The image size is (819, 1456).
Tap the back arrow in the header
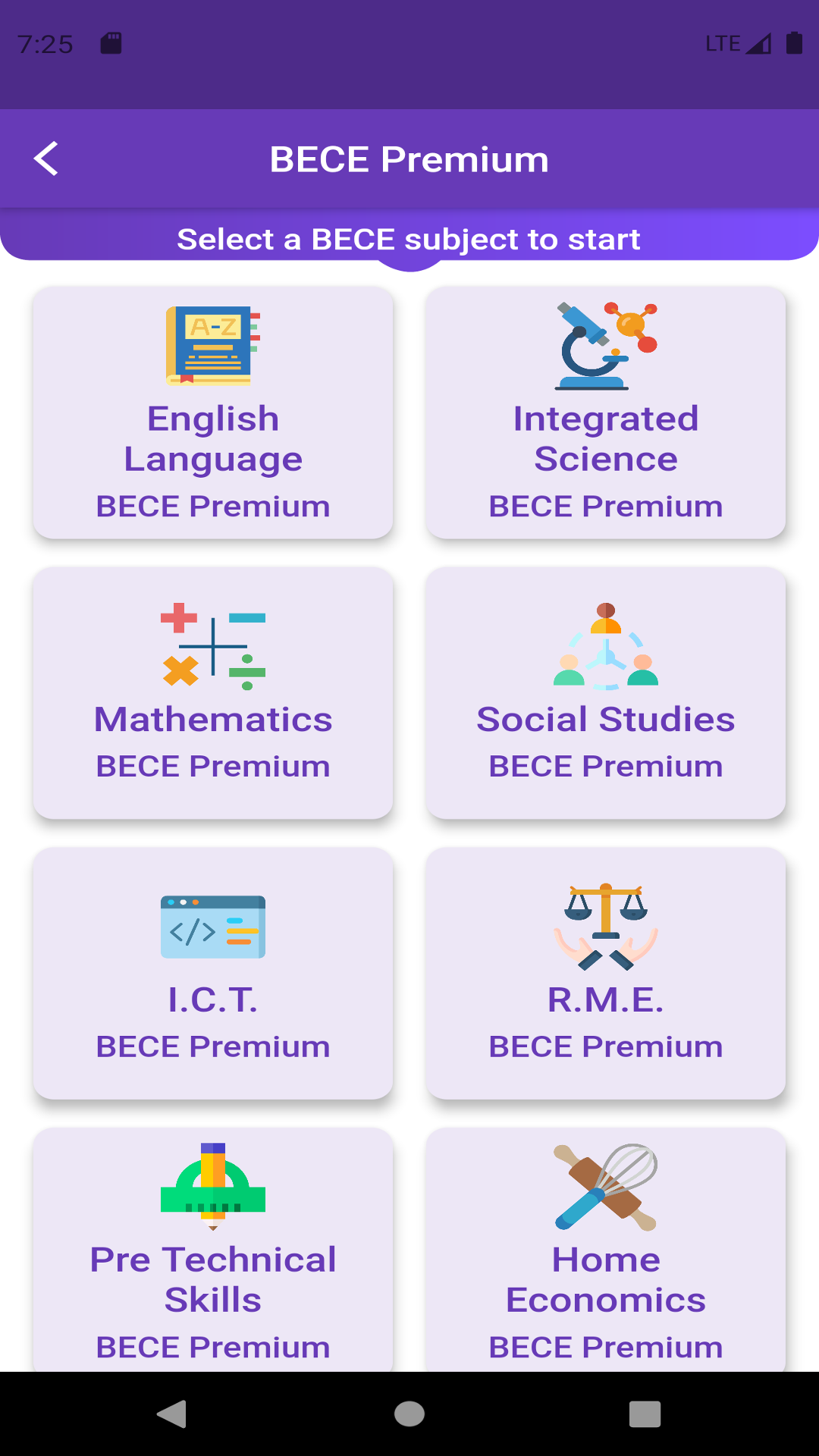click(45, 159)
